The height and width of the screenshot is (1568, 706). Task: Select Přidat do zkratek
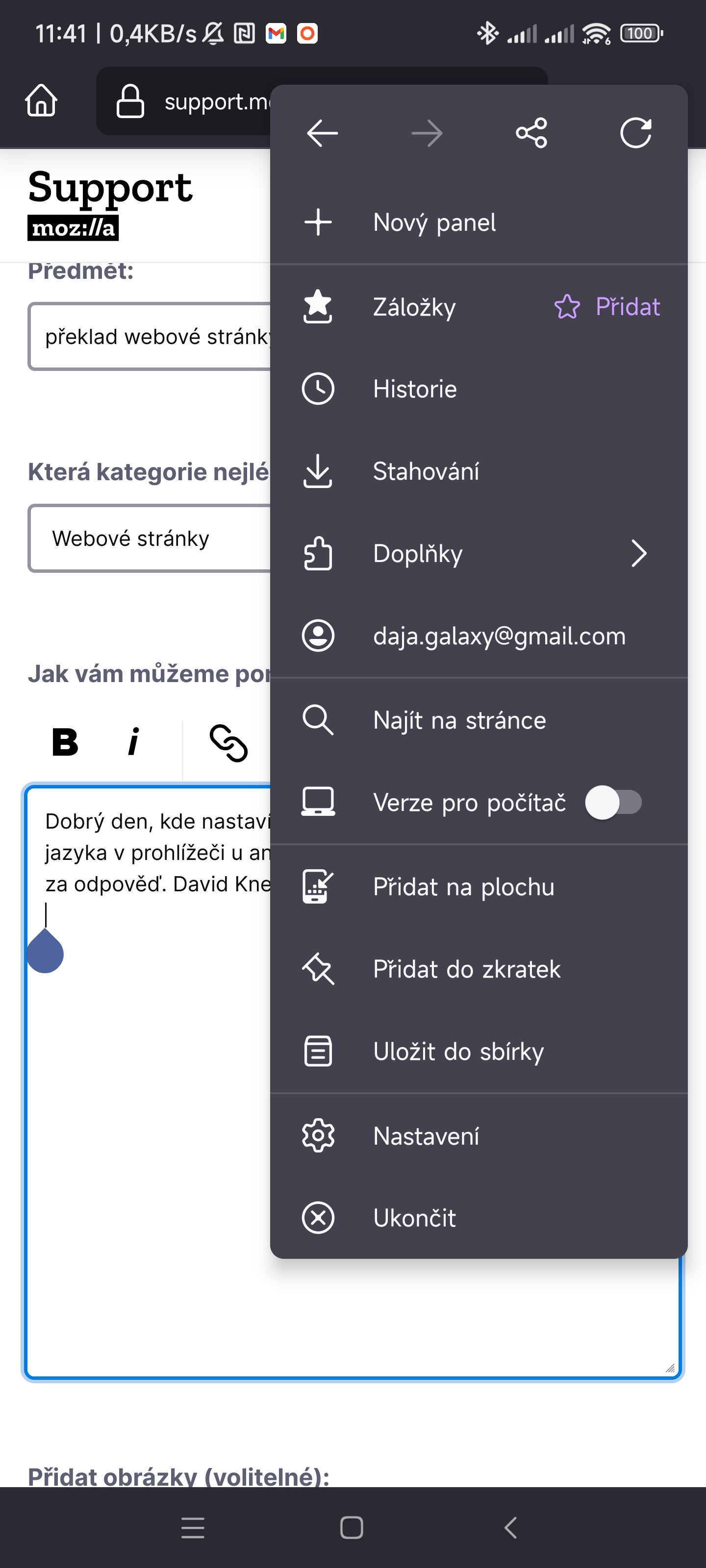(467, 969)
